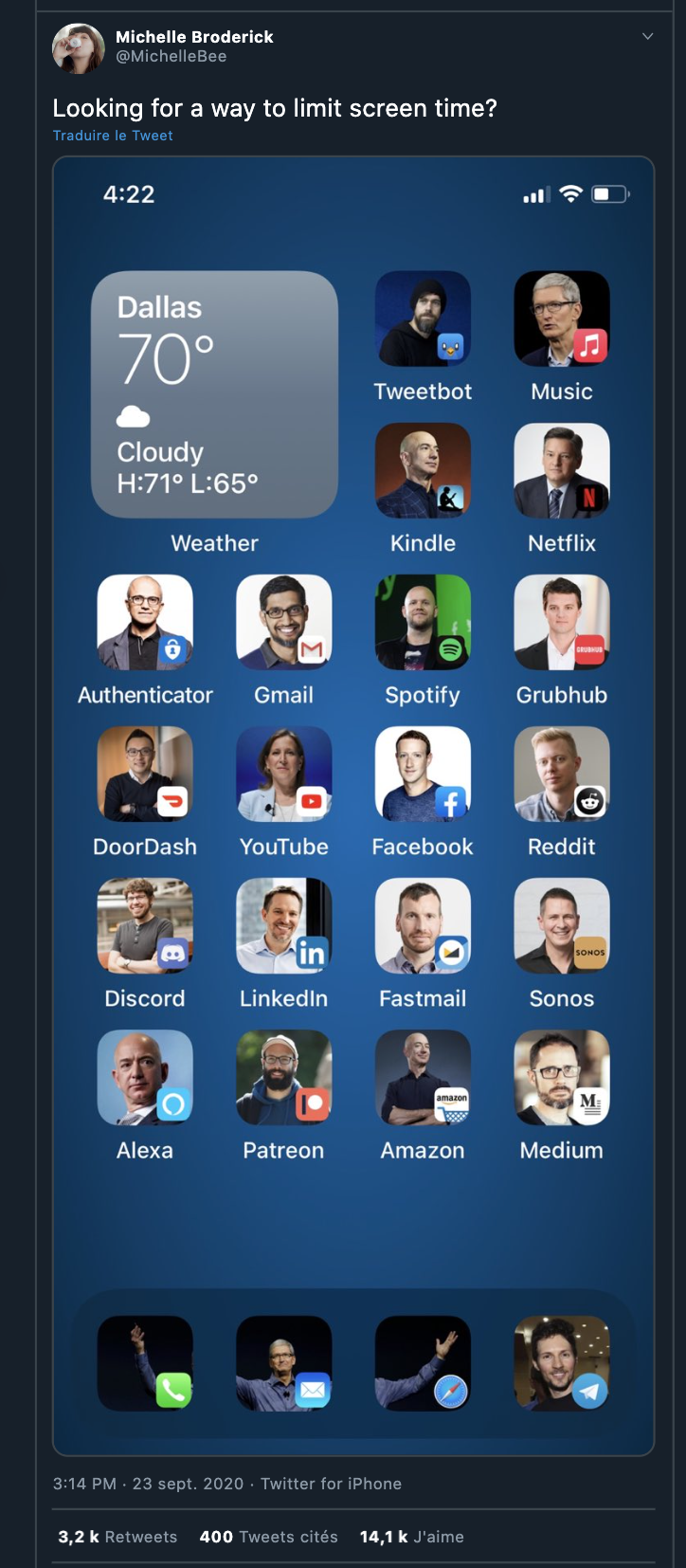
Task: View the 400 Tweets cités
Action: pyautogui.click(x=268, y=1537)
